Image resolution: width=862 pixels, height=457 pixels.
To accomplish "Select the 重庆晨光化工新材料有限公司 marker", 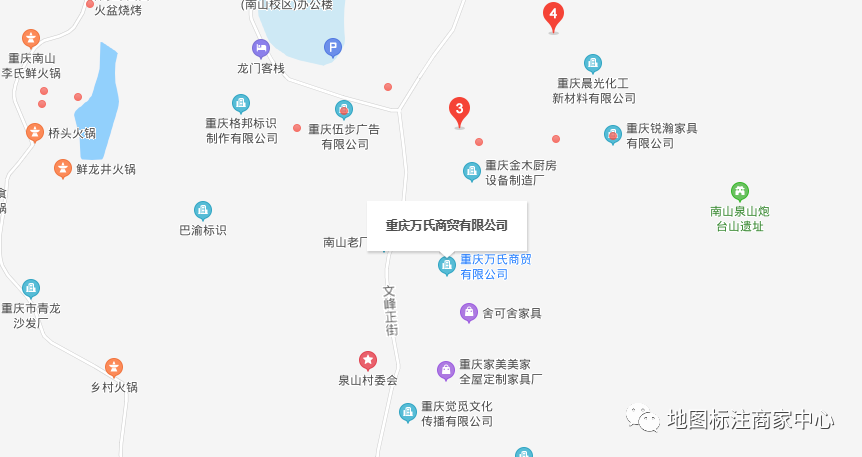I will pos(593,64).
